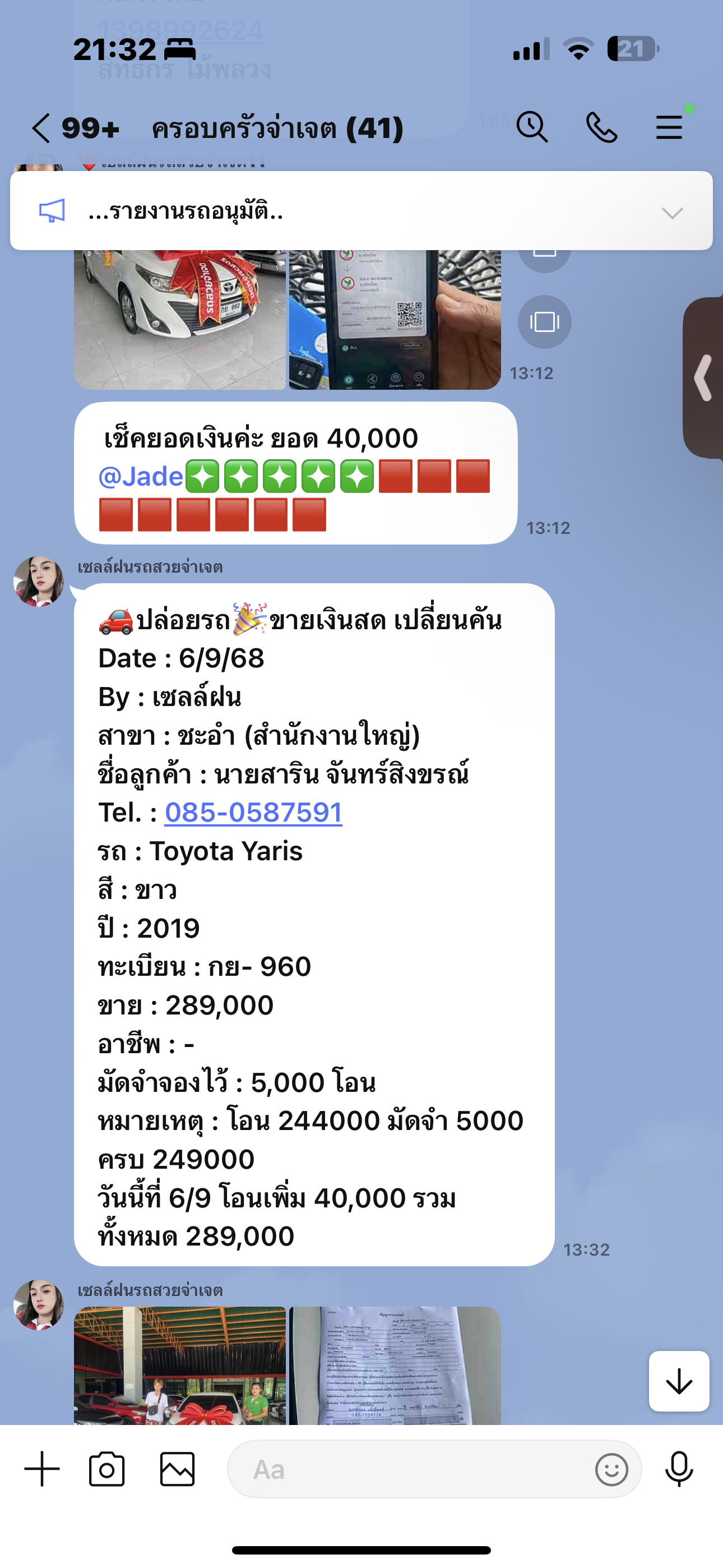The height and width of the screenshot is (1568, 723).
Task: Open the car delivery photo with red bow
Action: (x=180, y=1364)
